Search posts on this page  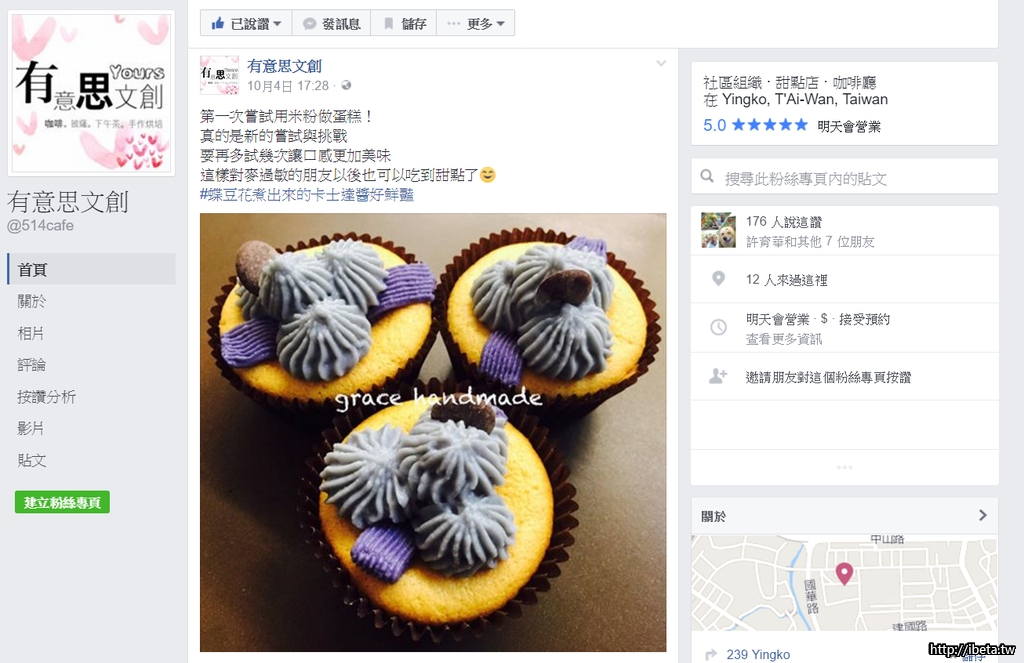(845, 178)
